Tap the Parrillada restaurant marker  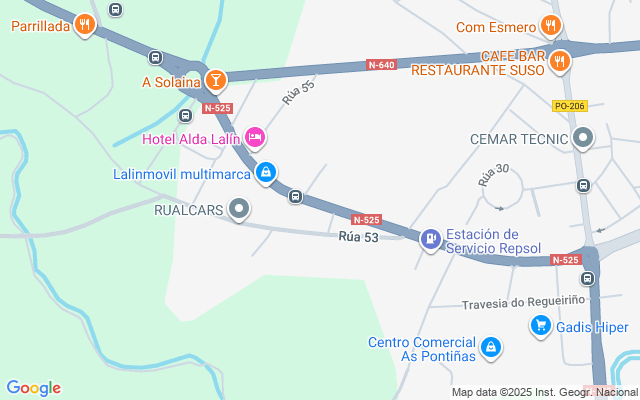pyautogui.click(x=85, y=24)
